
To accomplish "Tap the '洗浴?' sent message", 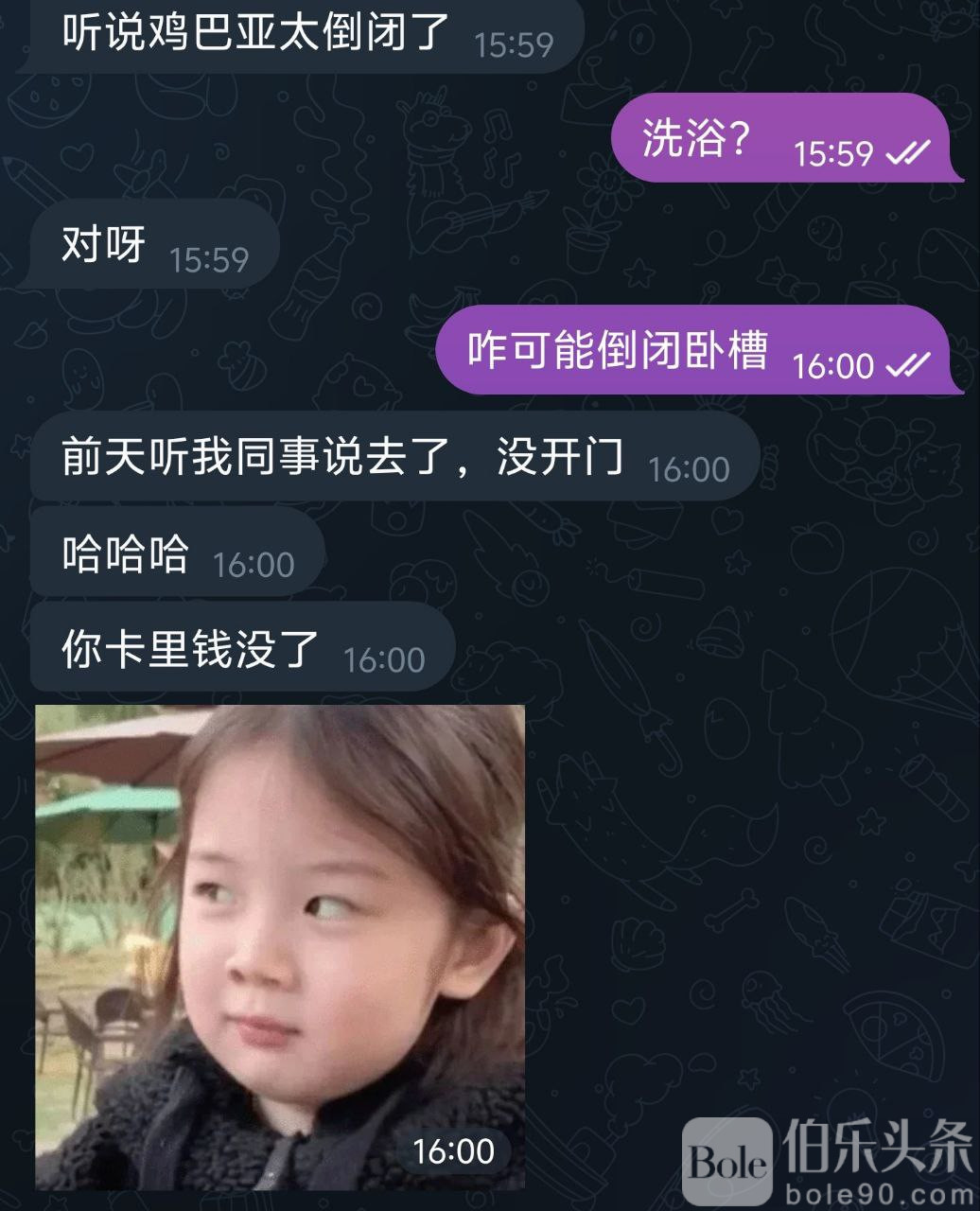I will click(697, 140).
